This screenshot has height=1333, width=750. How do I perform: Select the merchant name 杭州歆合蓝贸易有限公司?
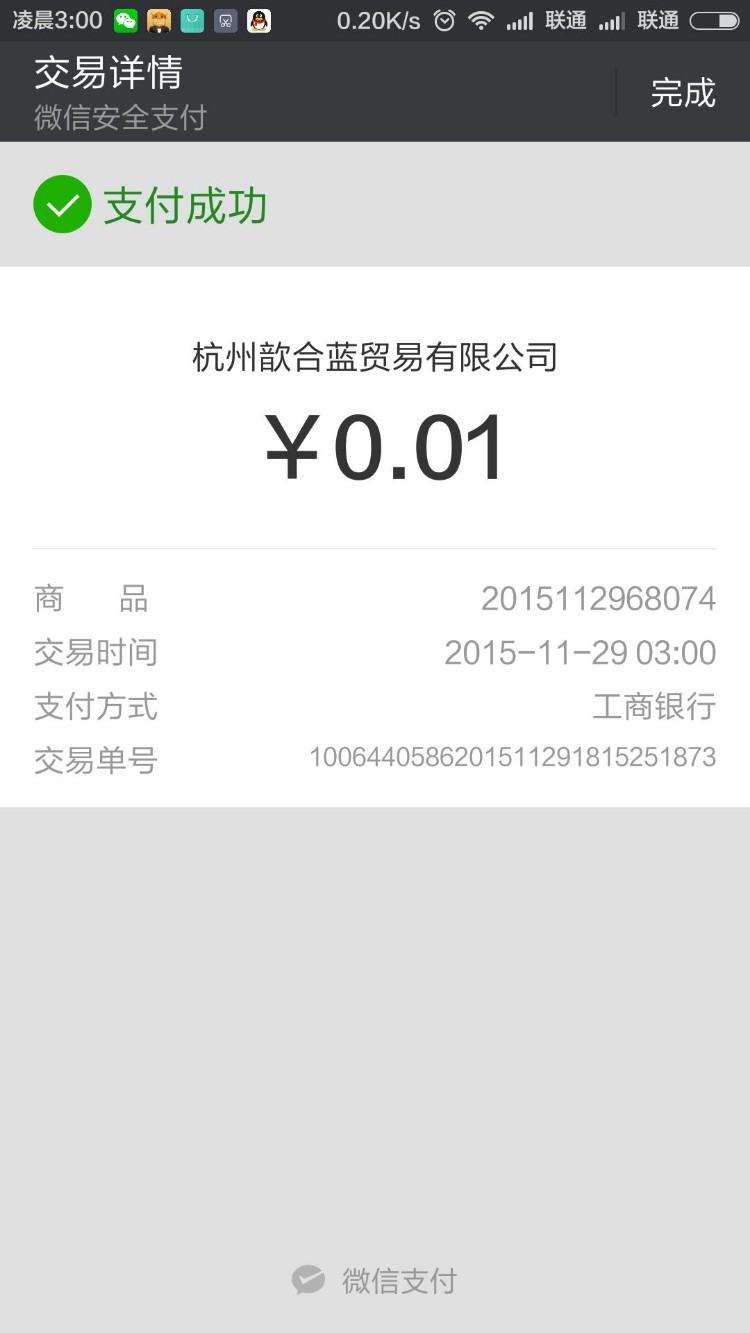(x=375, y=357)
